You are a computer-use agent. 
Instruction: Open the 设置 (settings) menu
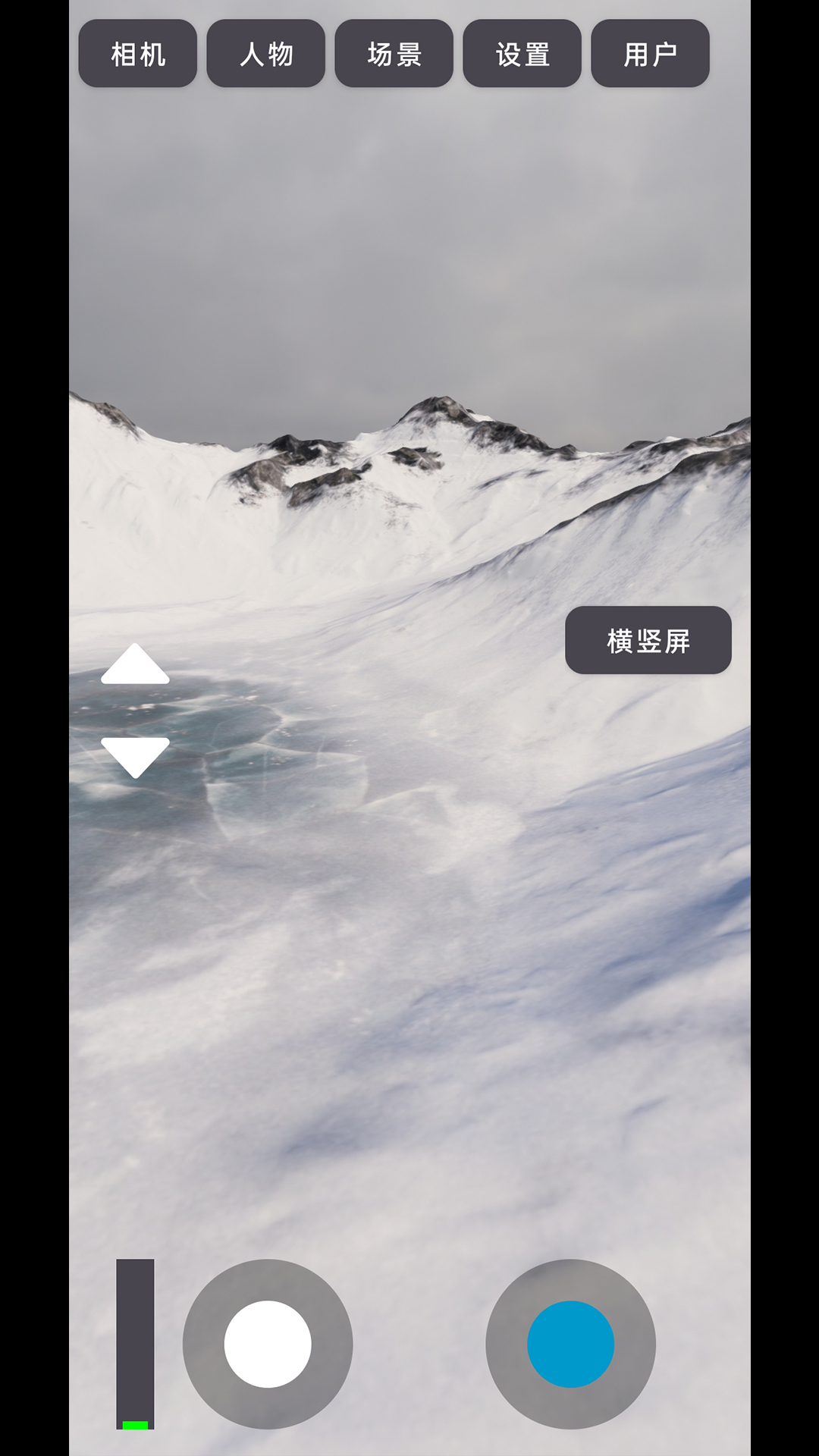pyautogui.click(x=522, y=54)
